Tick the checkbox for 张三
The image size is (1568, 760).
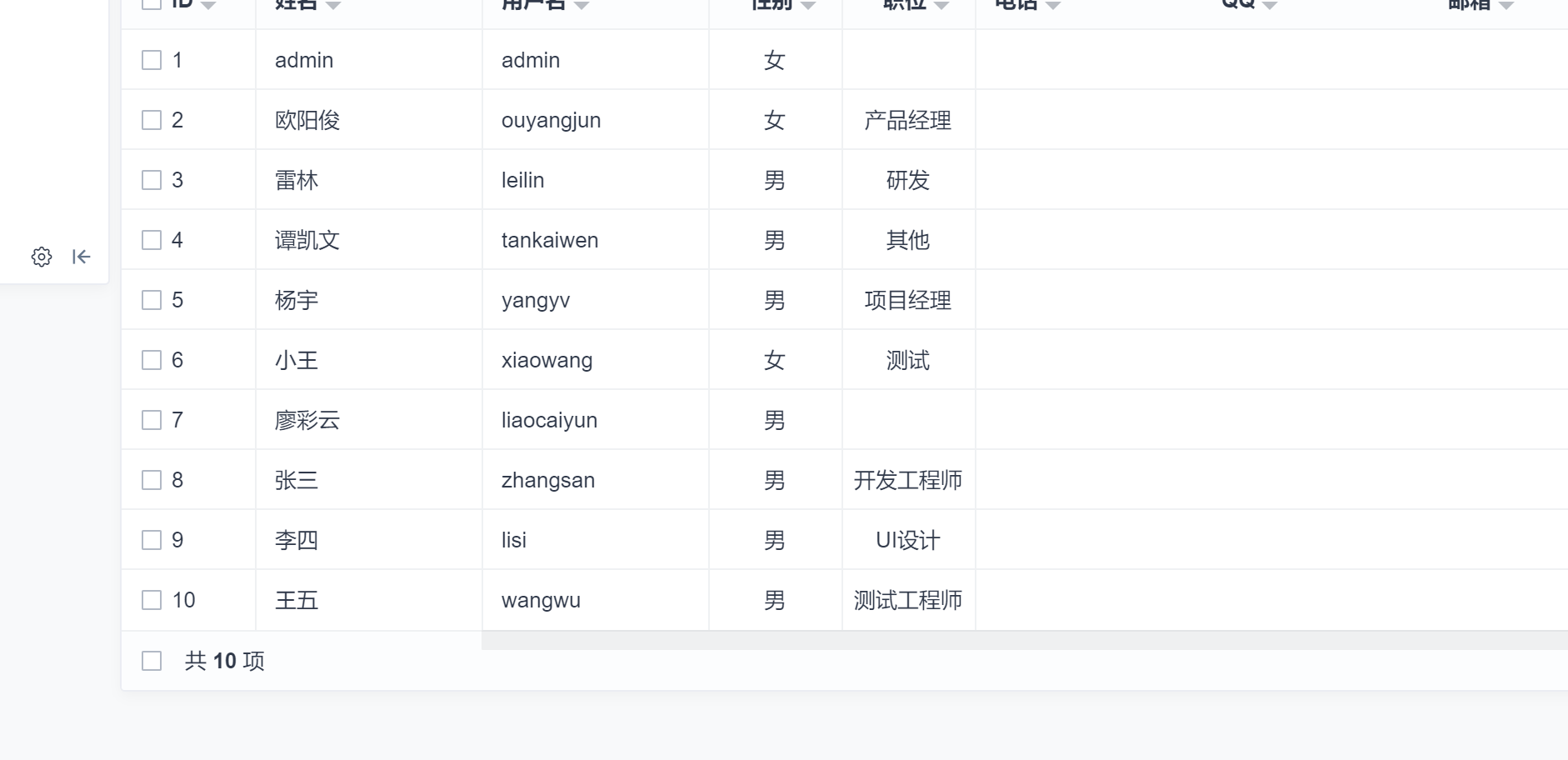tap(152, 480)
